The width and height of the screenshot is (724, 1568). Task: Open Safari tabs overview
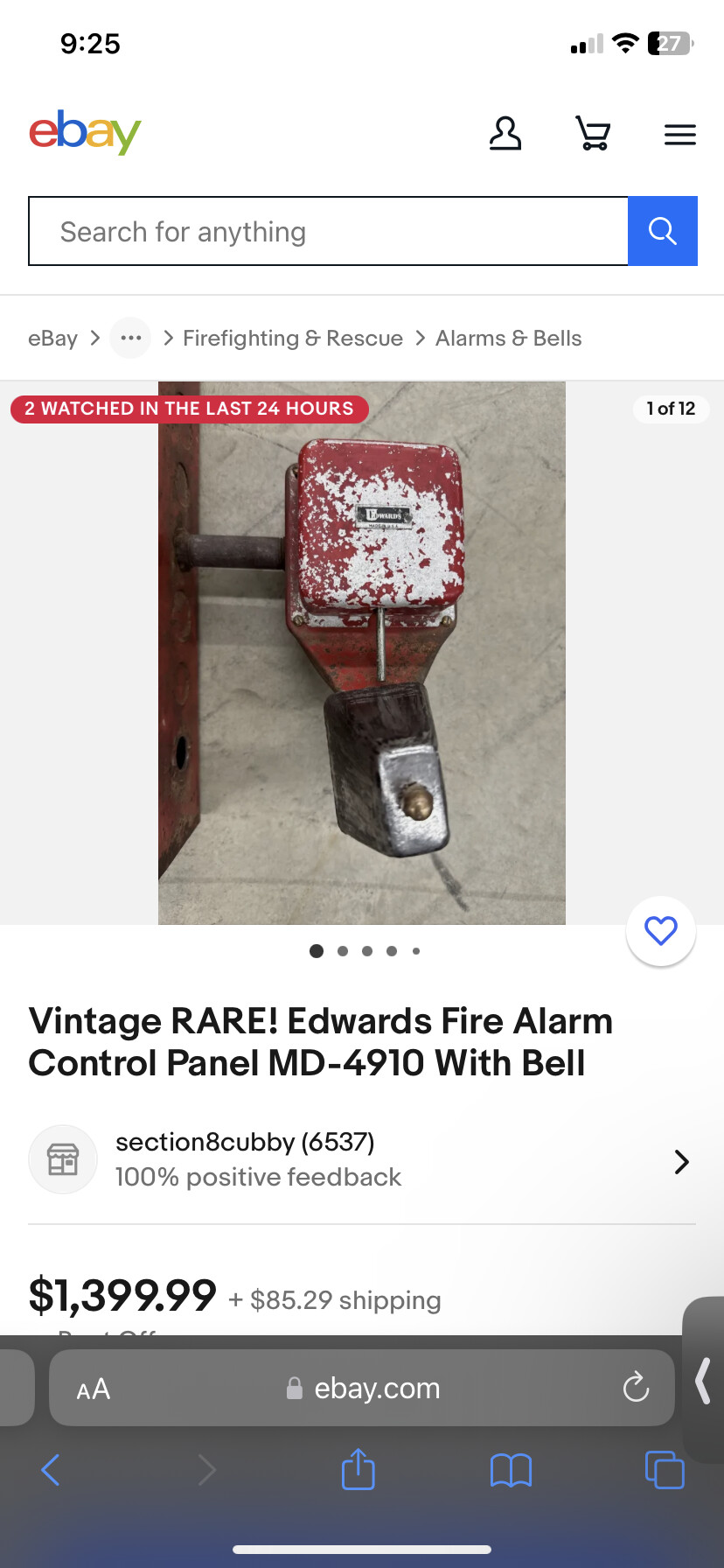point(664,1470)
